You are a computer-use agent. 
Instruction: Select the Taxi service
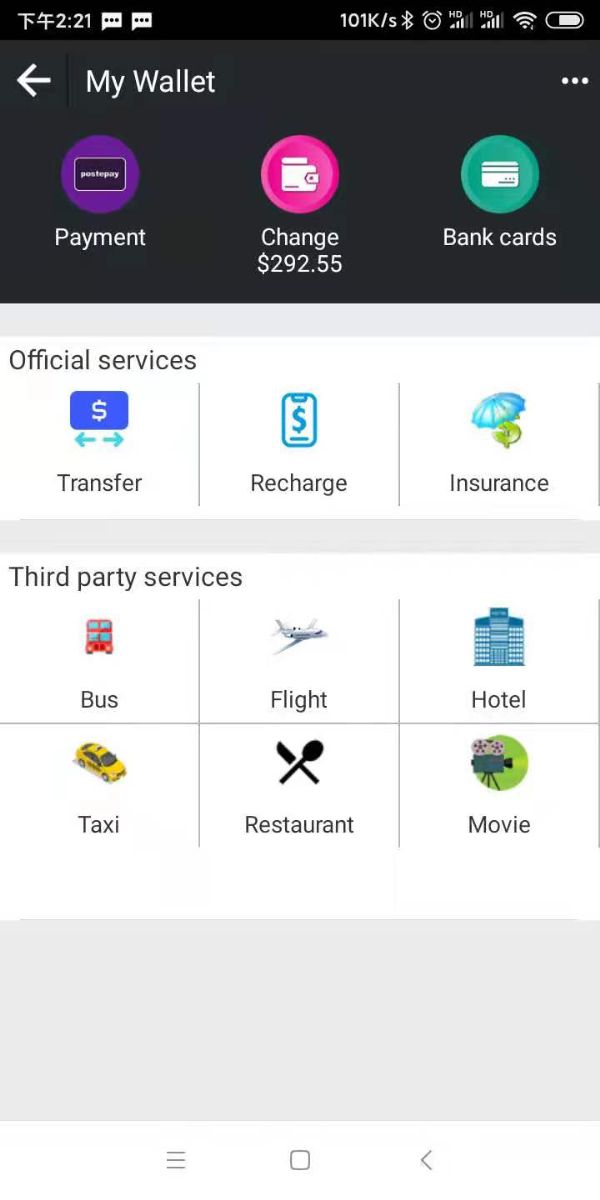coord(99,785)
